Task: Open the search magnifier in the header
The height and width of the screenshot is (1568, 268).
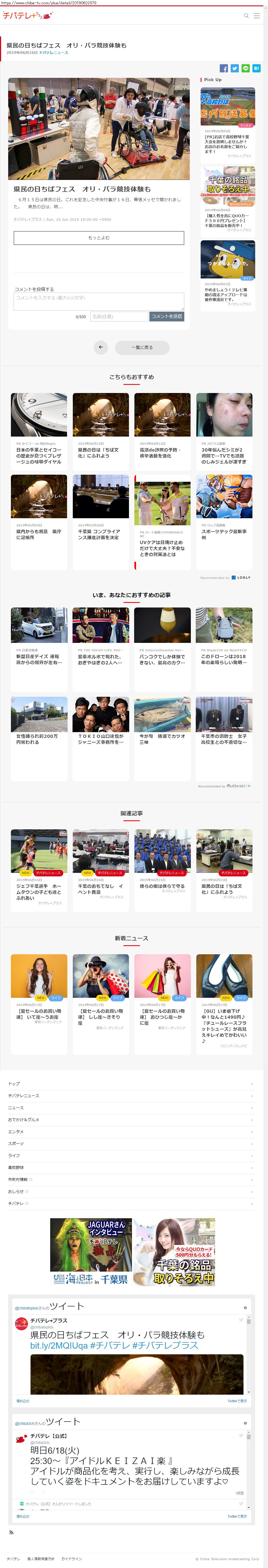Action: [246, 16]
